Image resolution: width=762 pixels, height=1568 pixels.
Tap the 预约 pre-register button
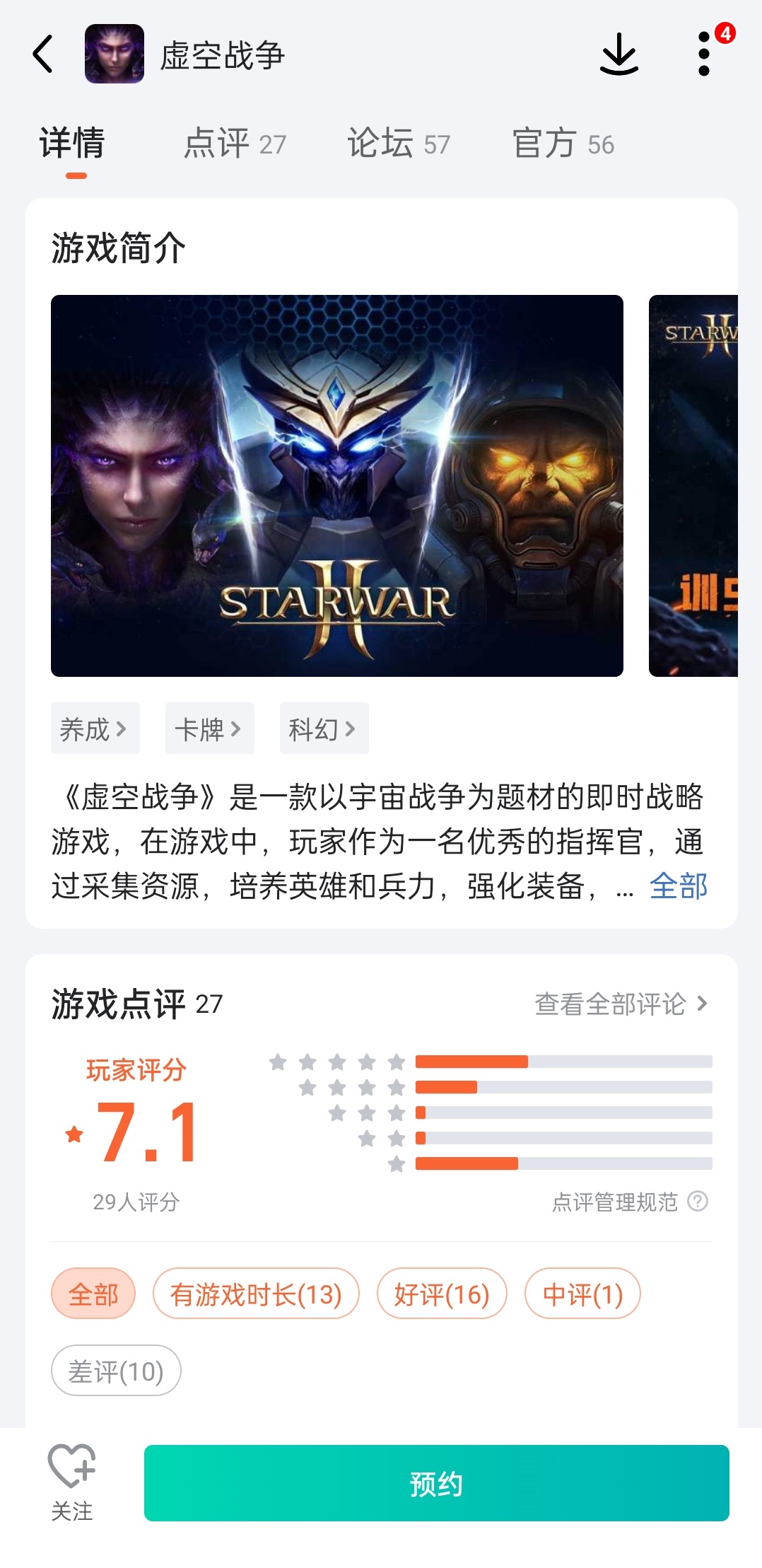coord(436,1483)
